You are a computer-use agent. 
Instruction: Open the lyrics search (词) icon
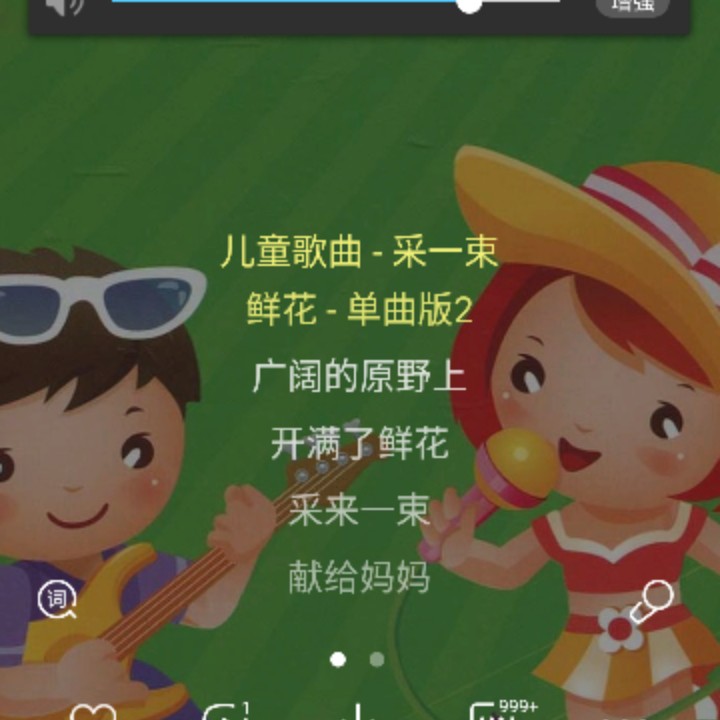click(57, 599)
